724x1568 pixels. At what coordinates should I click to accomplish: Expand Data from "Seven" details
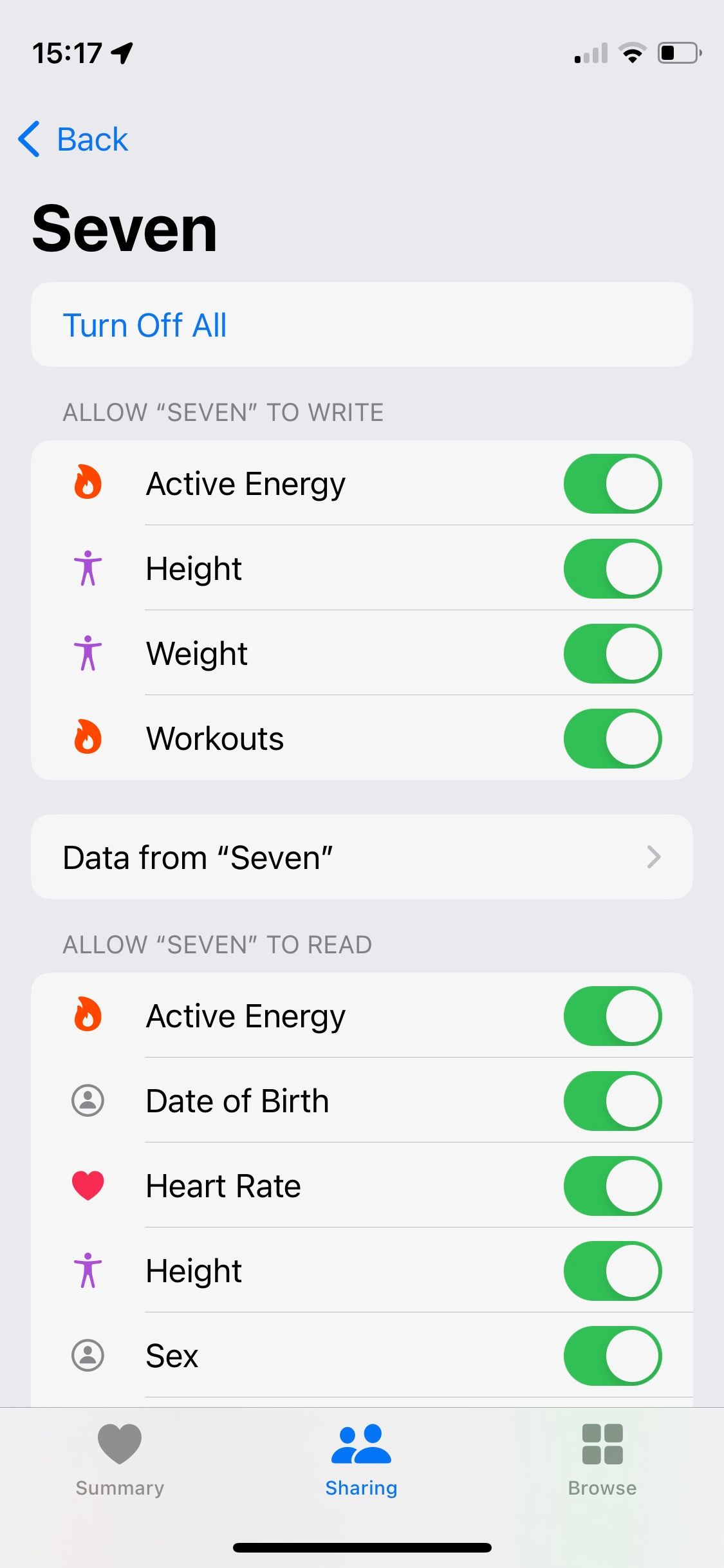click(362, 857)
